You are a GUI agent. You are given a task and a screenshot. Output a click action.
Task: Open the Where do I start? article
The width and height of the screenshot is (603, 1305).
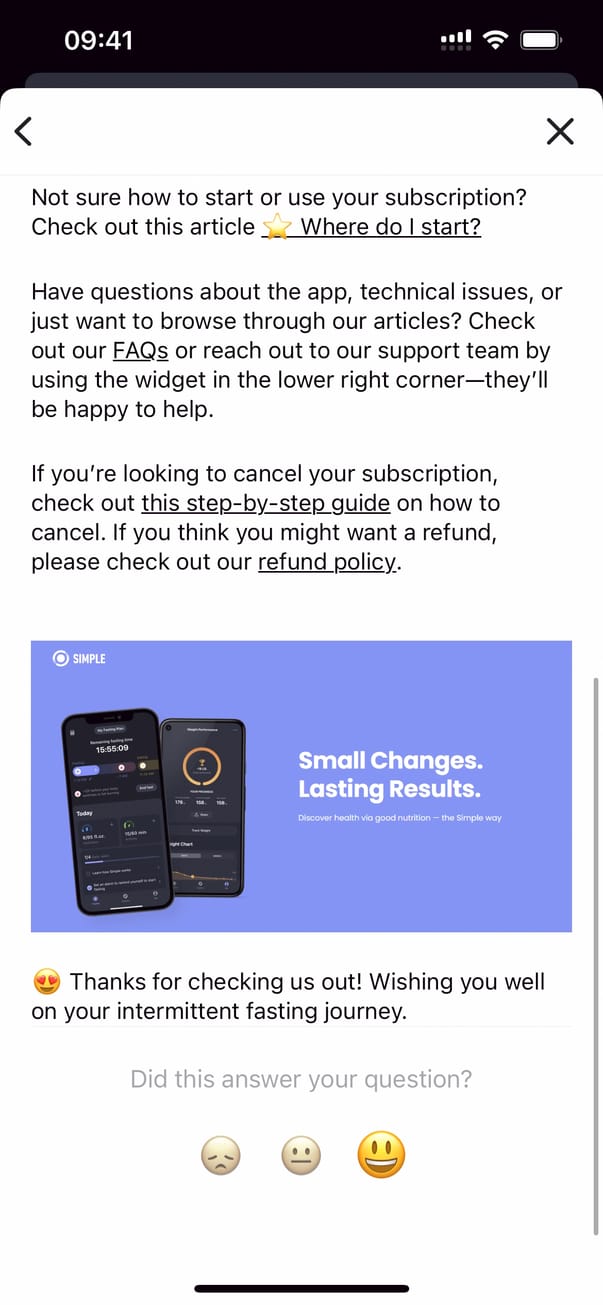tap(390, 227)
